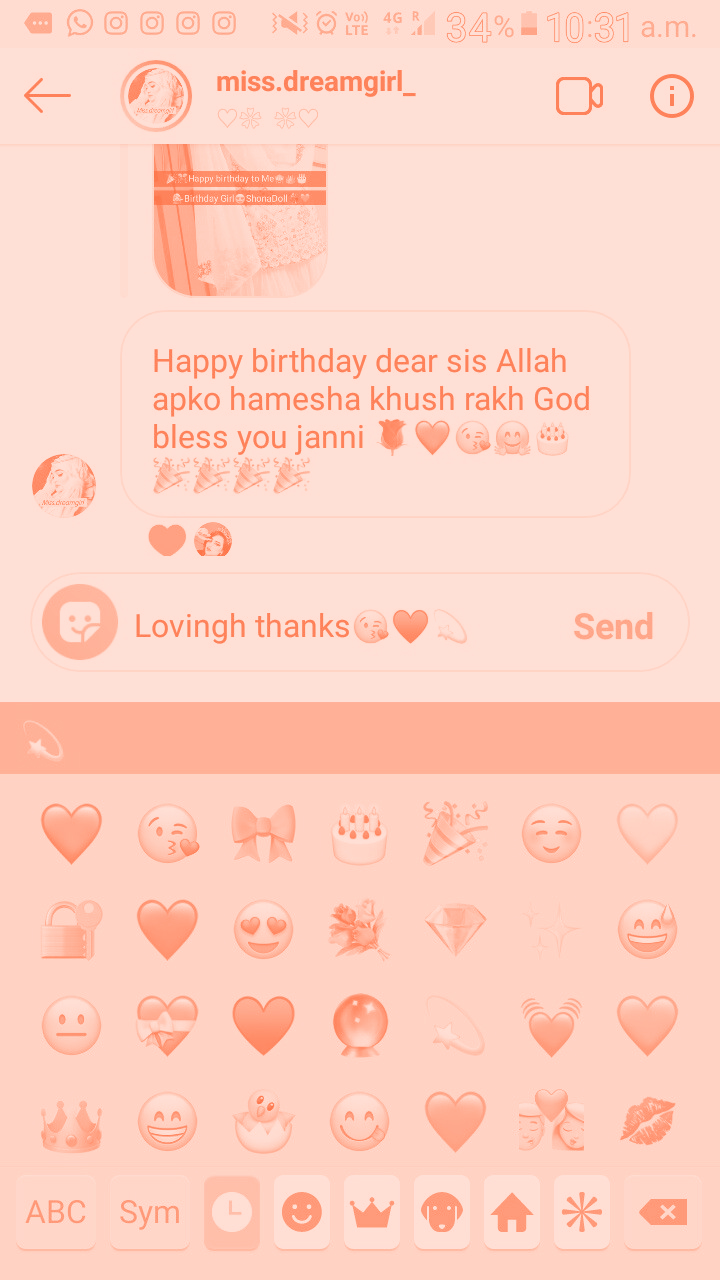
Task: Start a video call with miss.dreamgirl_
Action: [579, 96]
